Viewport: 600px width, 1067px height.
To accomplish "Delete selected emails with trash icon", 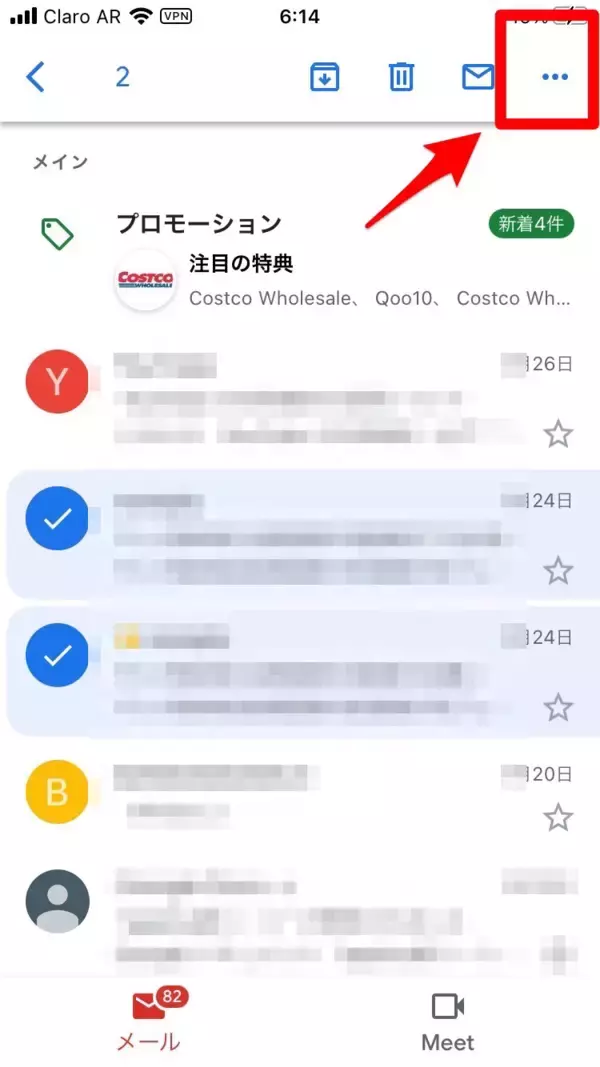I will (x=401, y=77).
